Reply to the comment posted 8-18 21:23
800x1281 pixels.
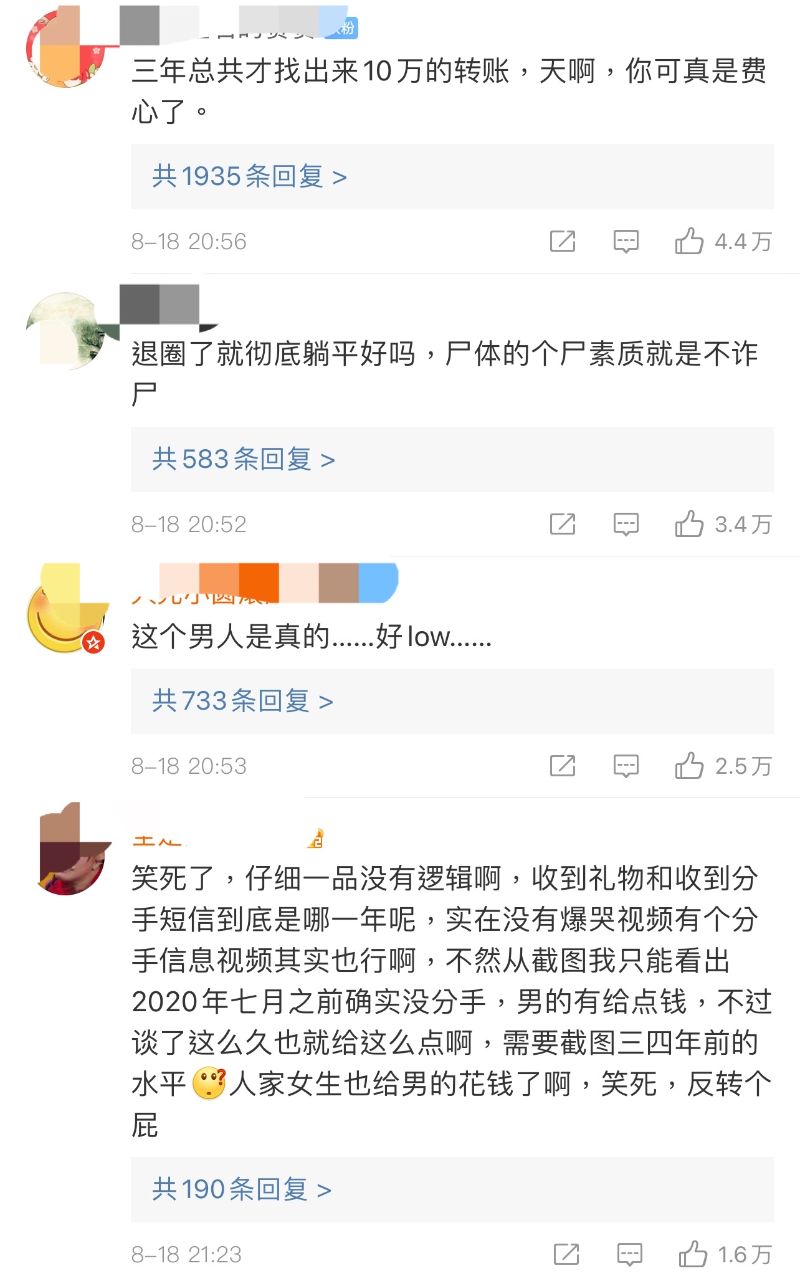click(x=629, y=1254)
